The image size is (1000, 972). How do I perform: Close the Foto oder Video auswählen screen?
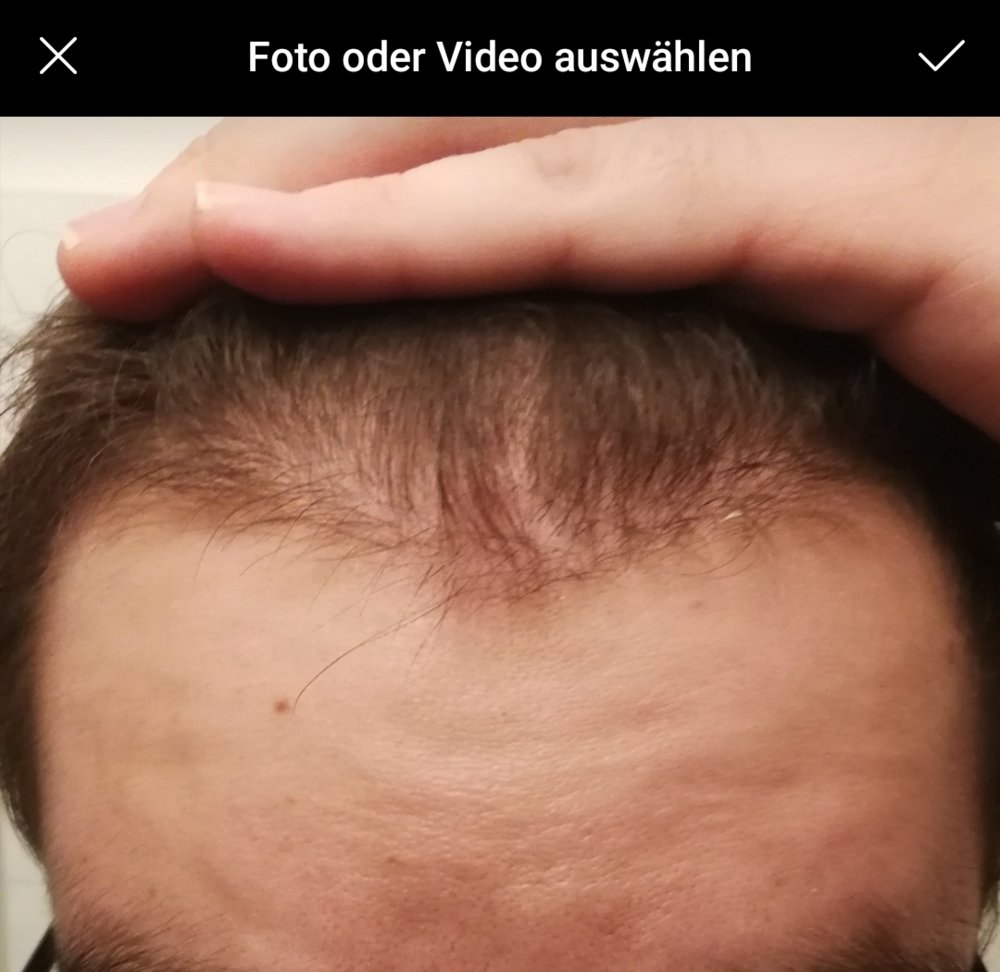point(58,57)
